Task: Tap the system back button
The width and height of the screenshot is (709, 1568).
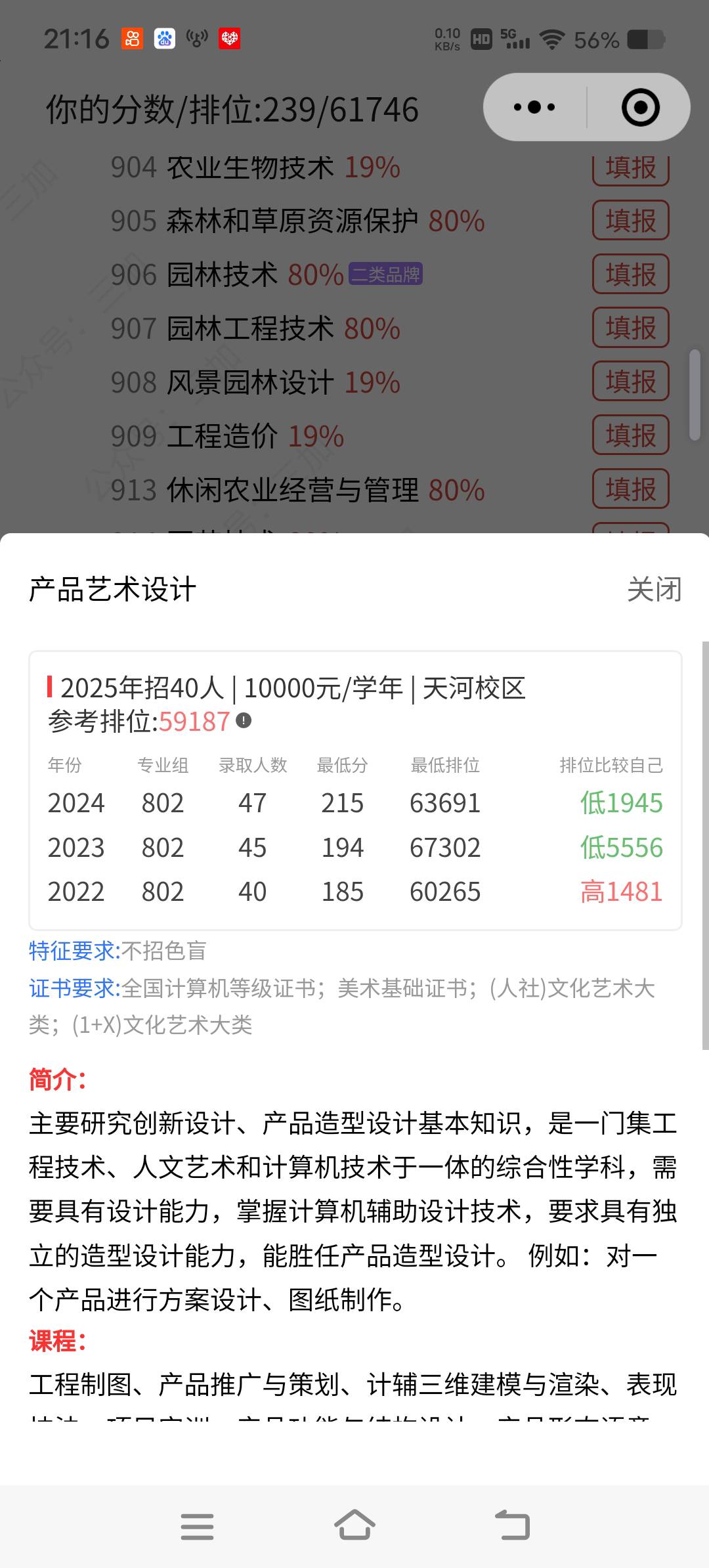Action: (x=512, y=1526)
